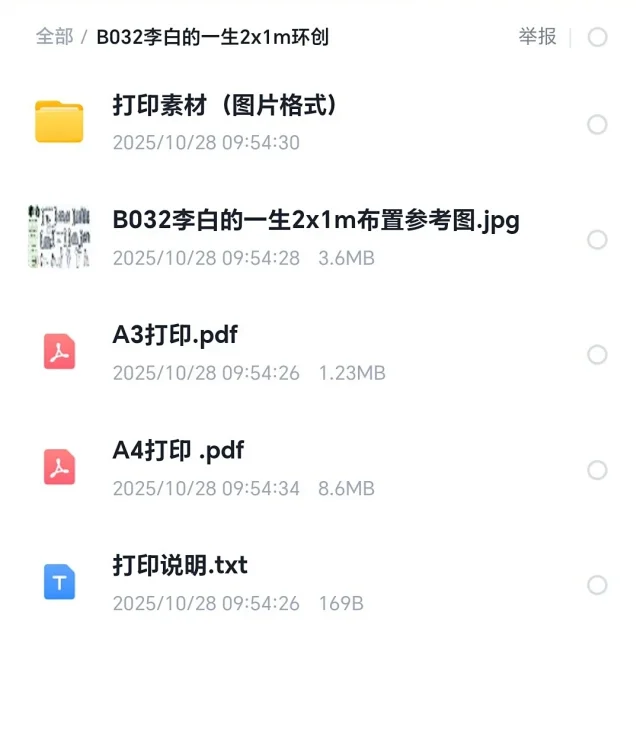Tick the checkbox for 布置参考图.jpg
The width and height of the screenshot is (640, 747).
[x=597, y=240]
